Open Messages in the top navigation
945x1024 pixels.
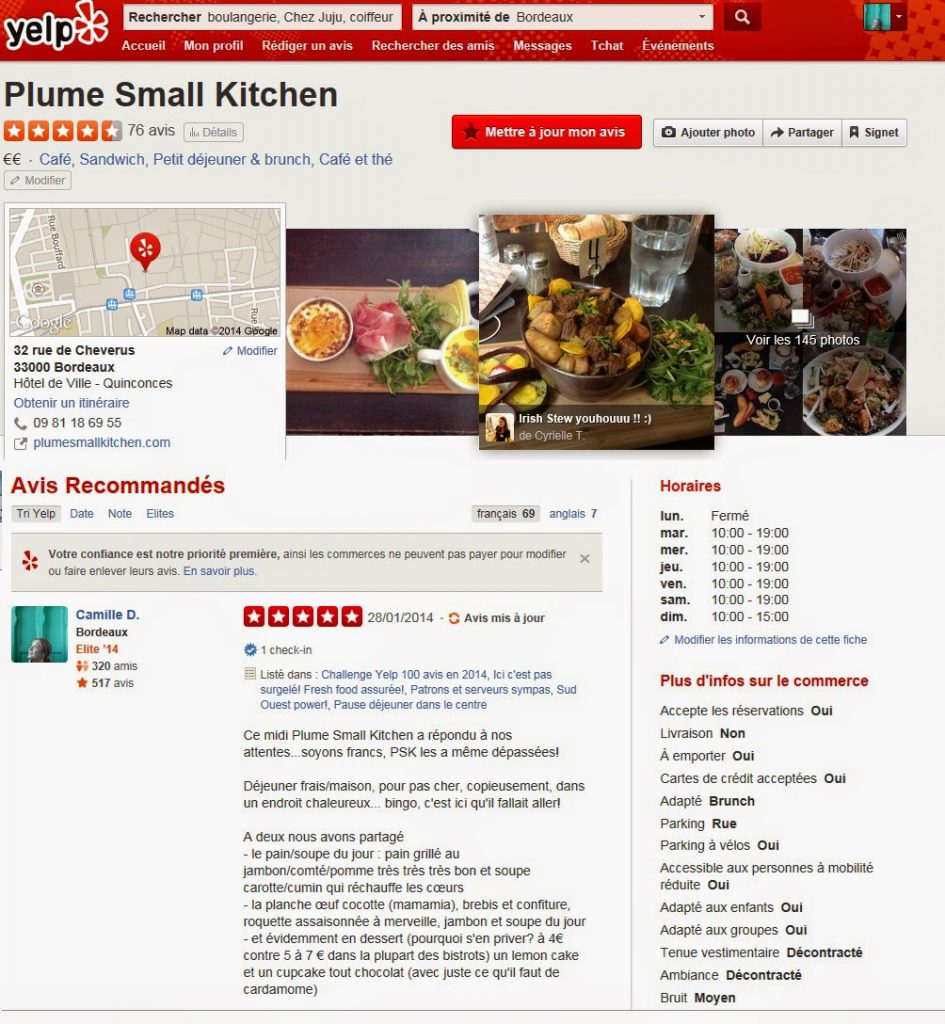coord(542,46)
